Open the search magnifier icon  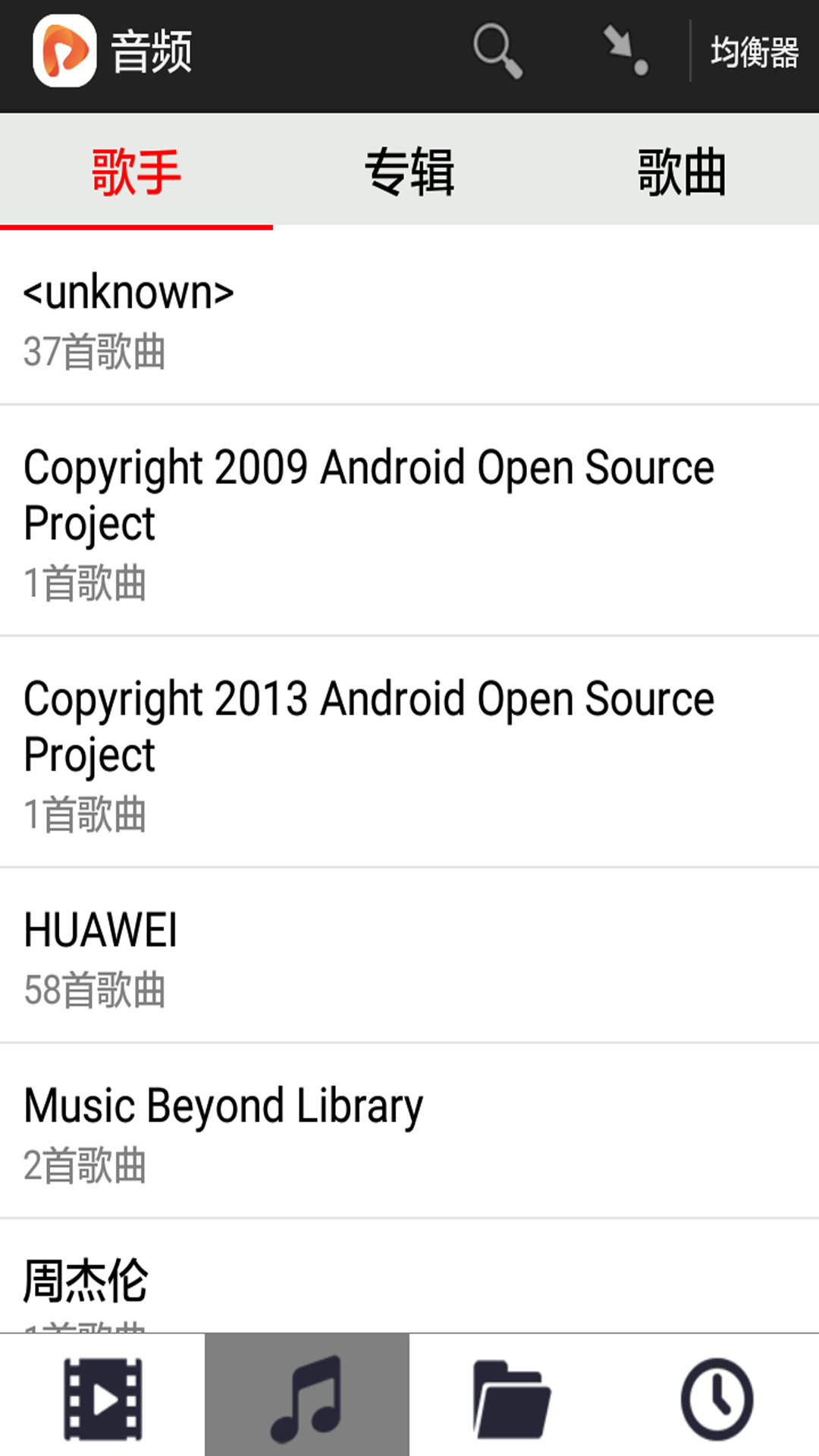pyautogui.click(x=497, y=52)
